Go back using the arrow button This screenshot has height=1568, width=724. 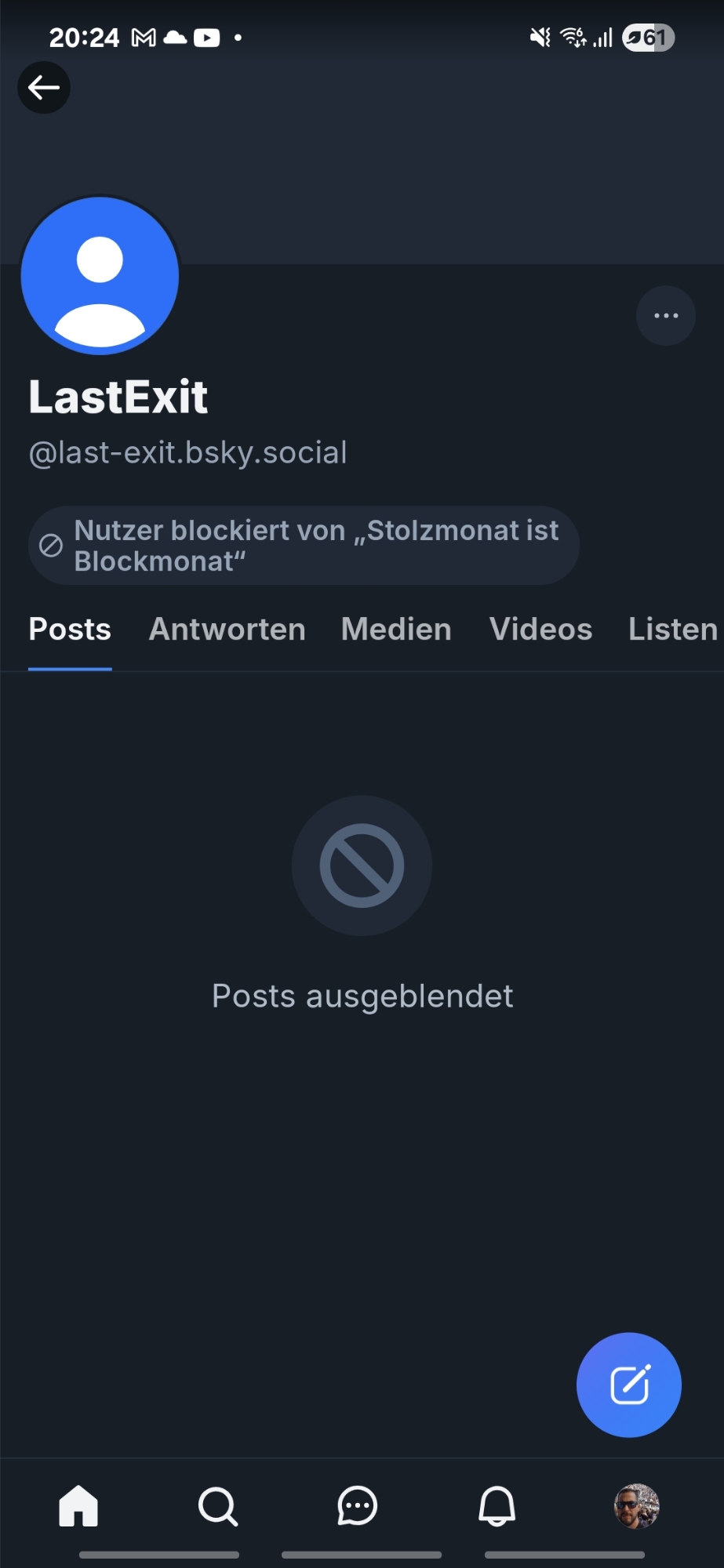(44, 87)
